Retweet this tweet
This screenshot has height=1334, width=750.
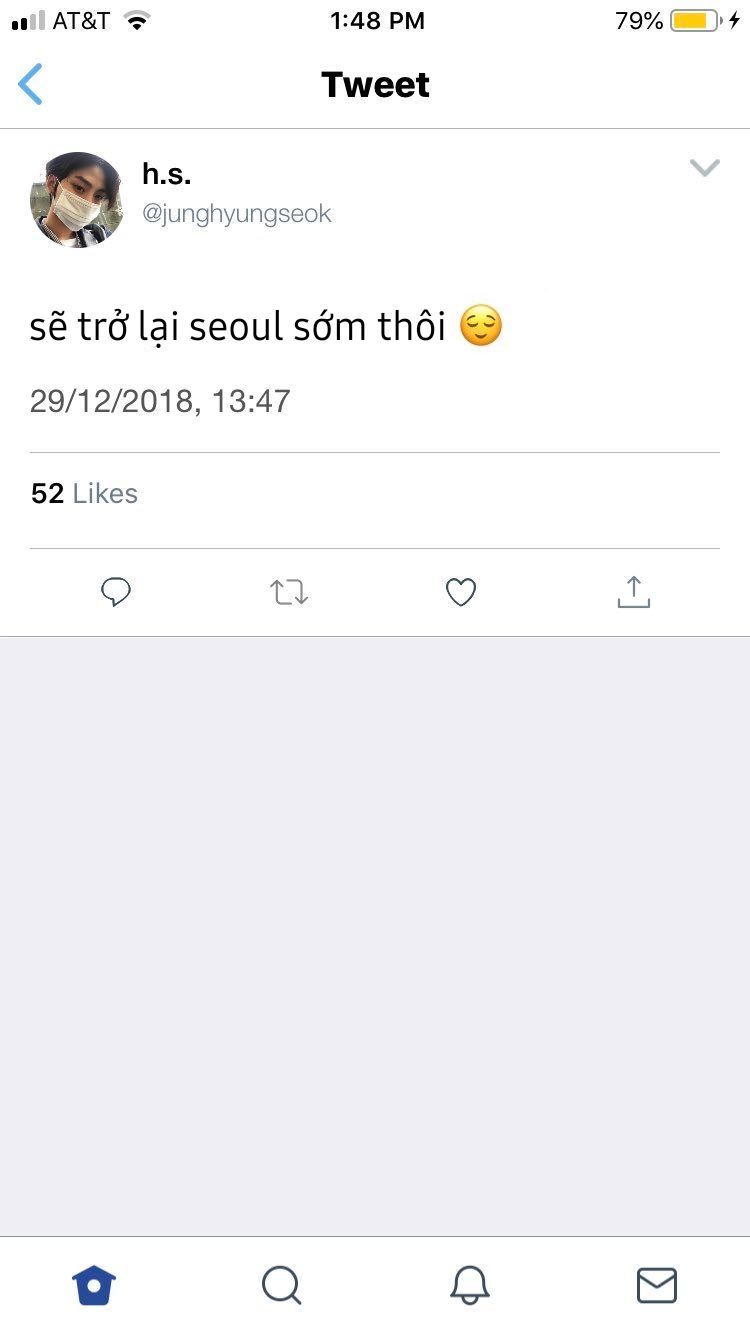(289, 593)
